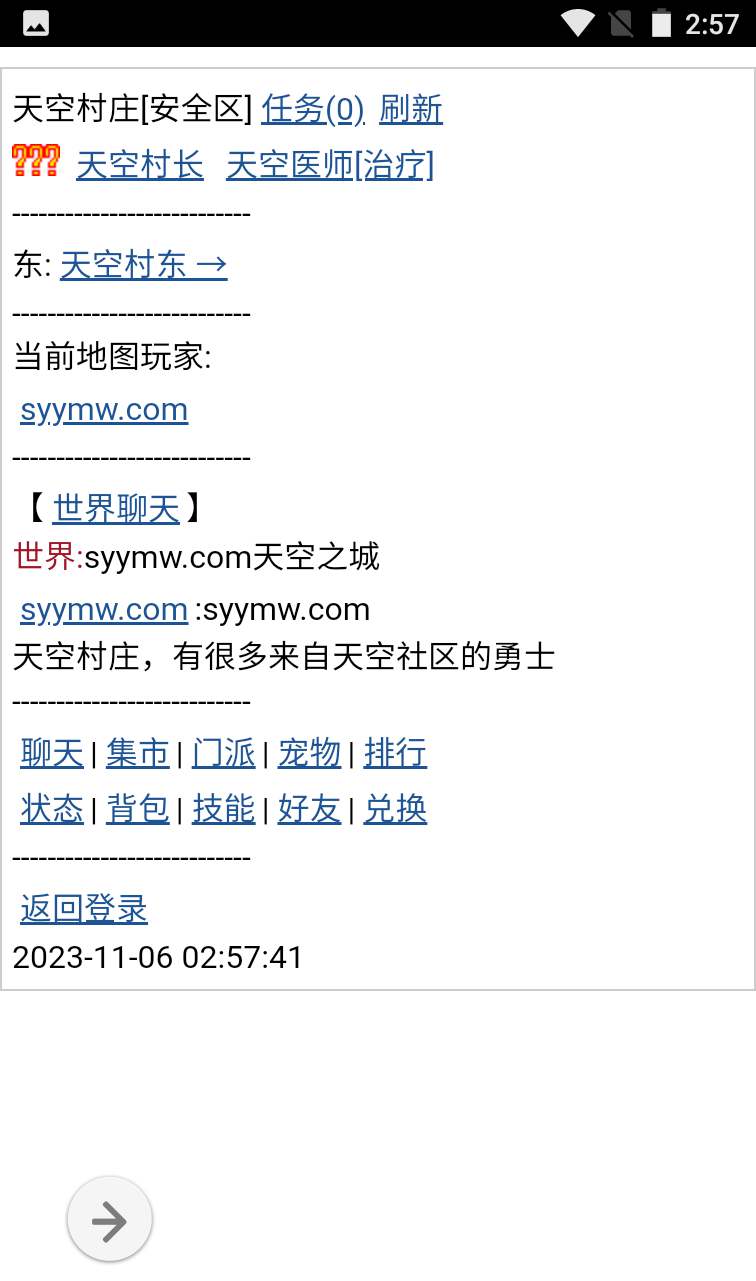Open the 门派 page

coord(224,753)
